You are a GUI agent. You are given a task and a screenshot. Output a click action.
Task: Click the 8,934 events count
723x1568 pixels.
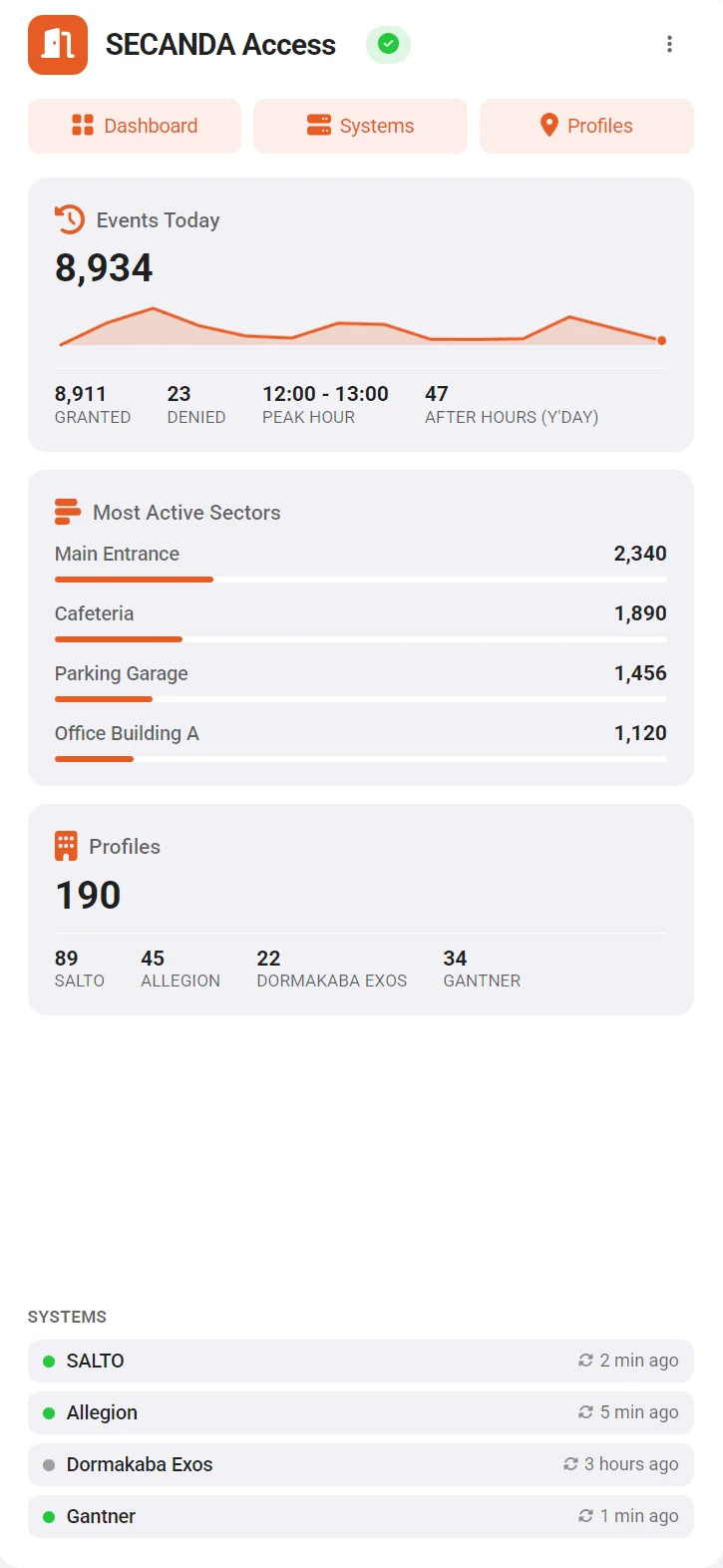(x=104, y=267)
